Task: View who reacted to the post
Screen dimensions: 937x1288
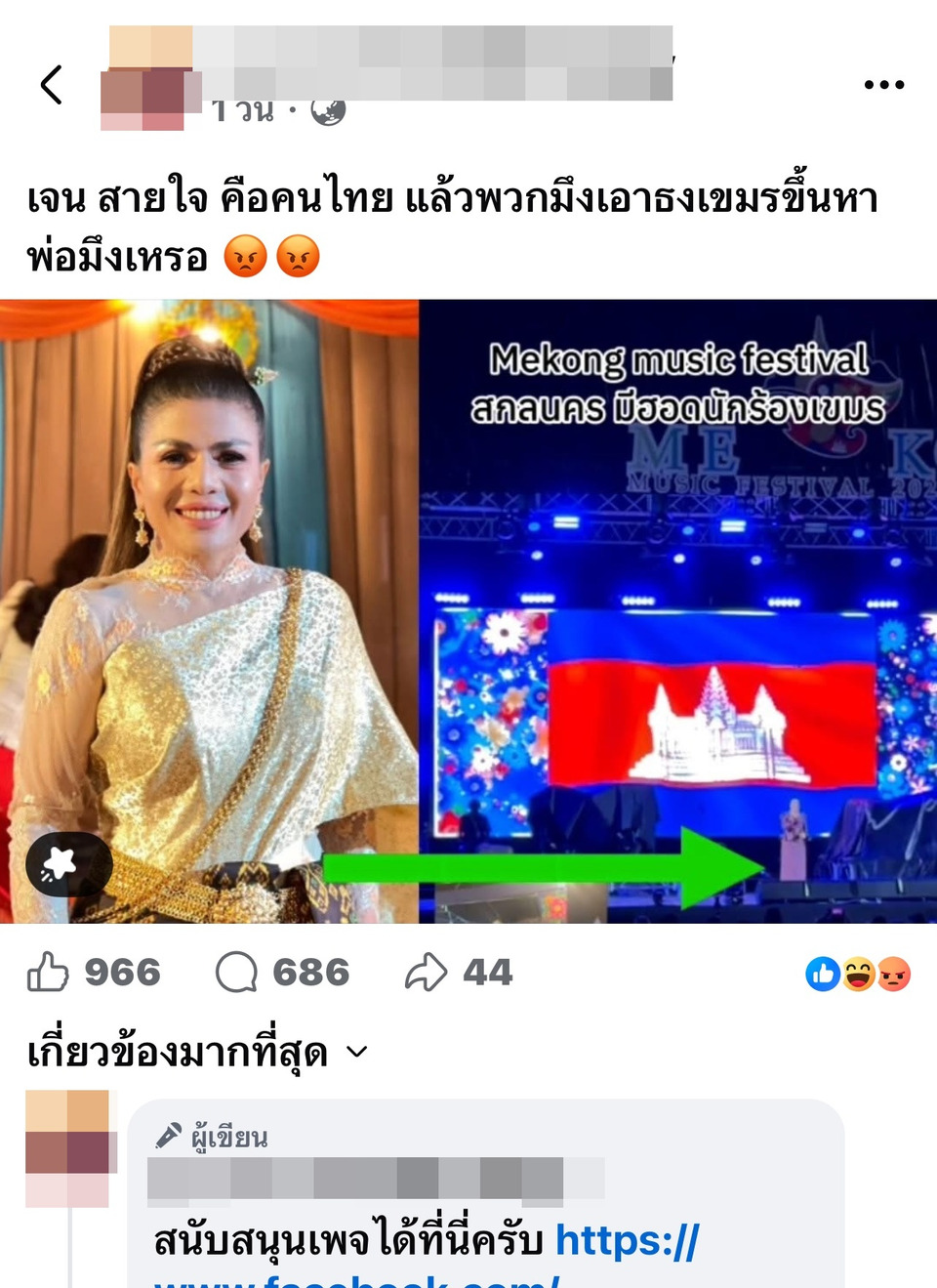Action: coord(858,974)
